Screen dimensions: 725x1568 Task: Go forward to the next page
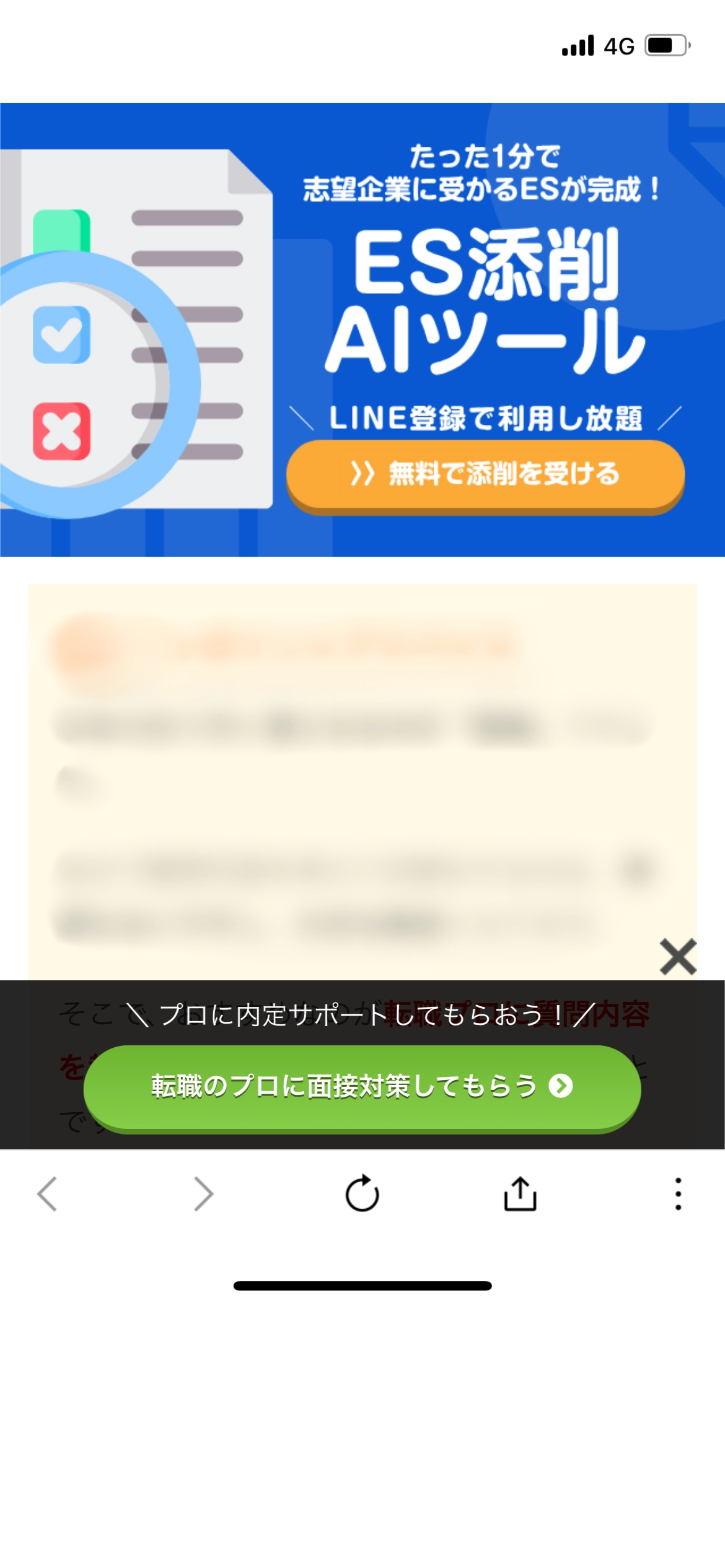click(203, 1193)
